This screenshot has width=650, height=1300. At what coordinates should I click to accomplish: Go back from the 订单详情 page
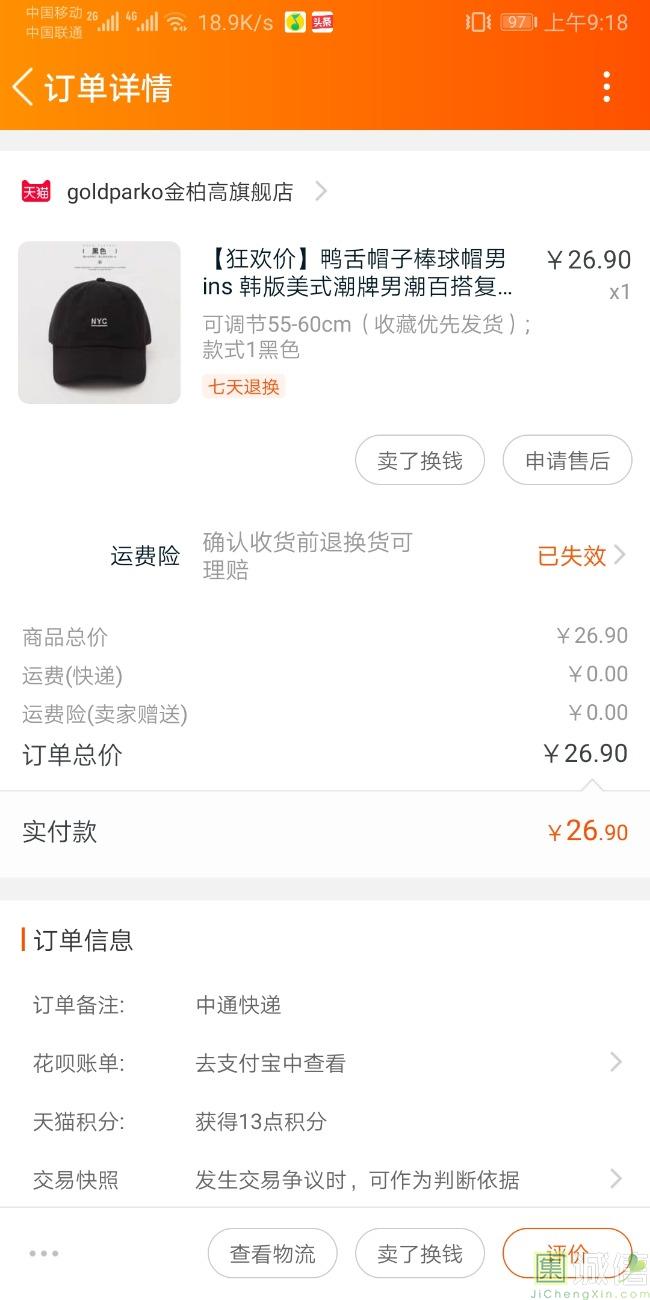pyautogui.click(x=24, y=87)
